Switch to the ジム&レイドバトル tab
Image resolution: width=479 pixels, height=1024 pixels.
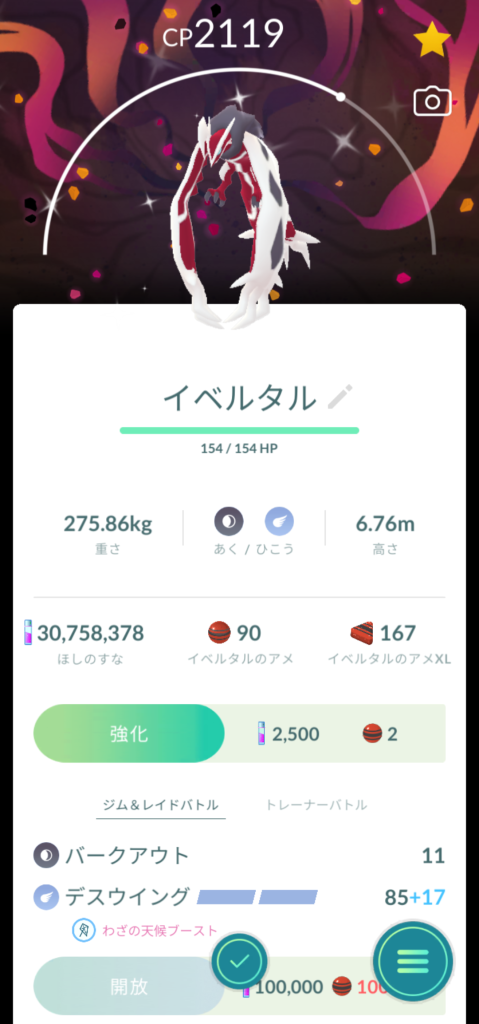tap(160, 805)
